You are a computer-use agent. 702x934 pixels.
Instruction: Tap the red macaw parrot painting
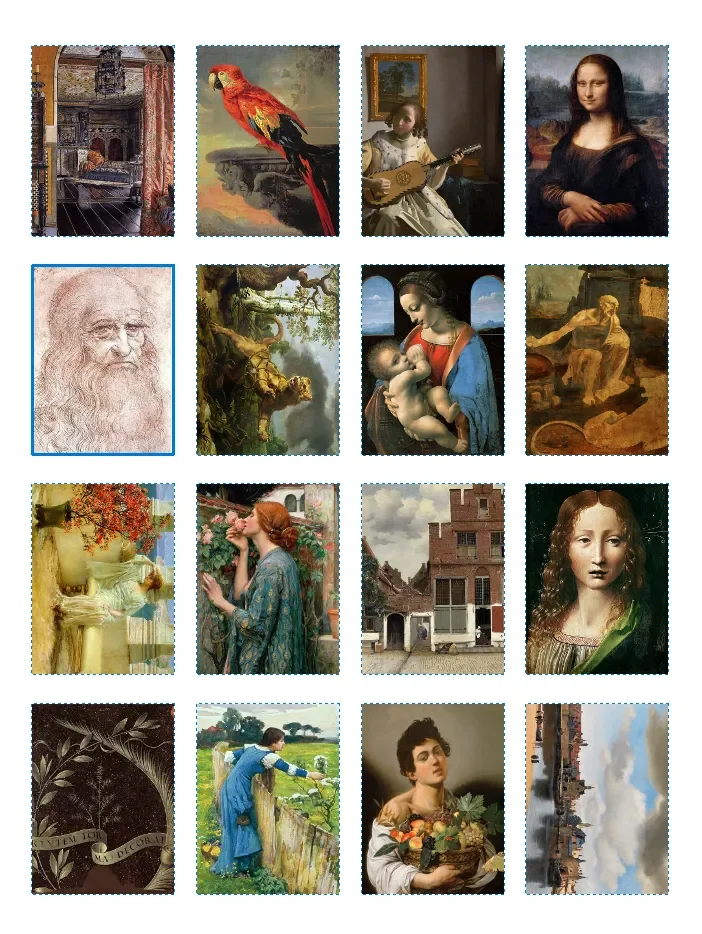[268, 141]
